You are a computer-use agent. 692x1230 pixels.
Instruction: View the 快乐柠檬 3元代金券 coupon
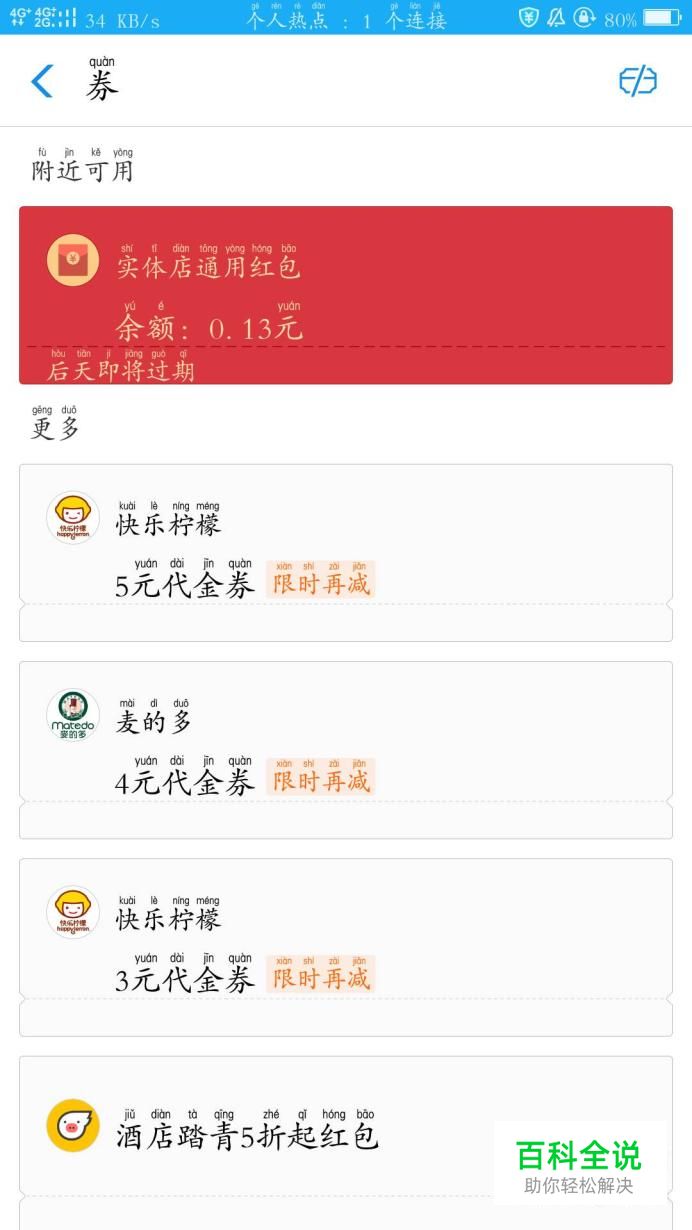(x=345, y=945)
